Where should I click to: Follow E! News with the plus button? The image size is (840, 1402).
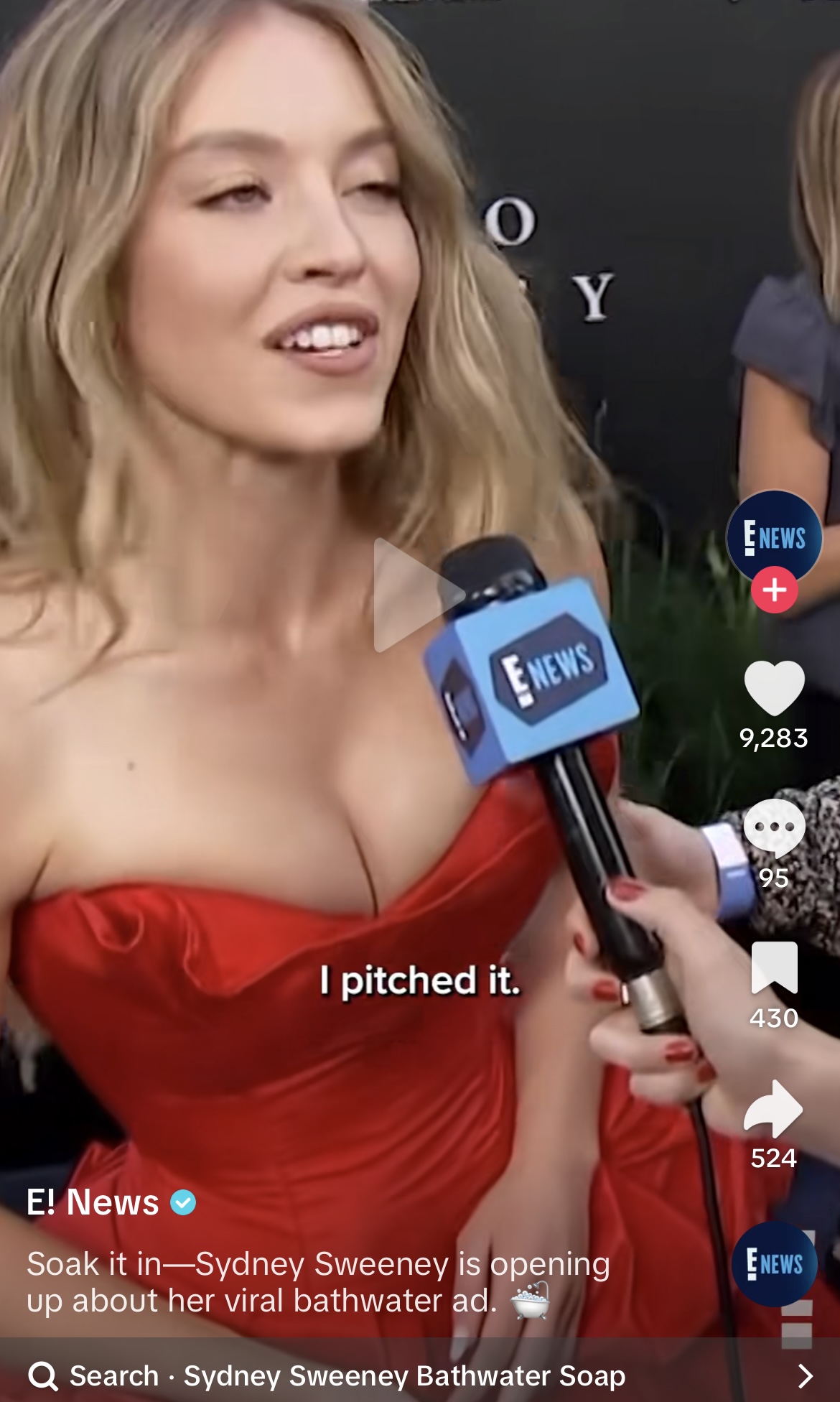tap(774, 590)
